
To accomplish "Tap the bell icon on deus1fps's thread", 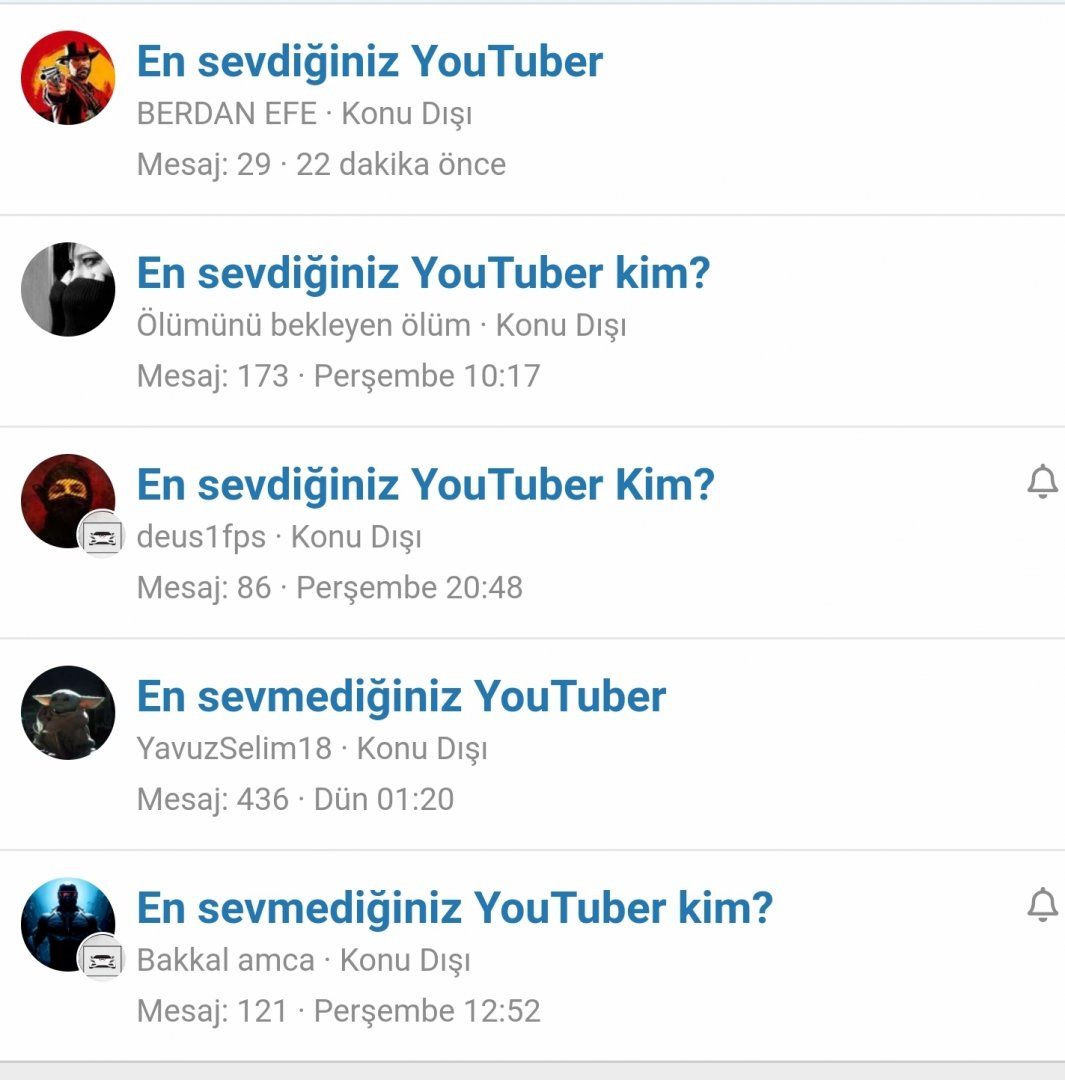I will [1042, 482].
